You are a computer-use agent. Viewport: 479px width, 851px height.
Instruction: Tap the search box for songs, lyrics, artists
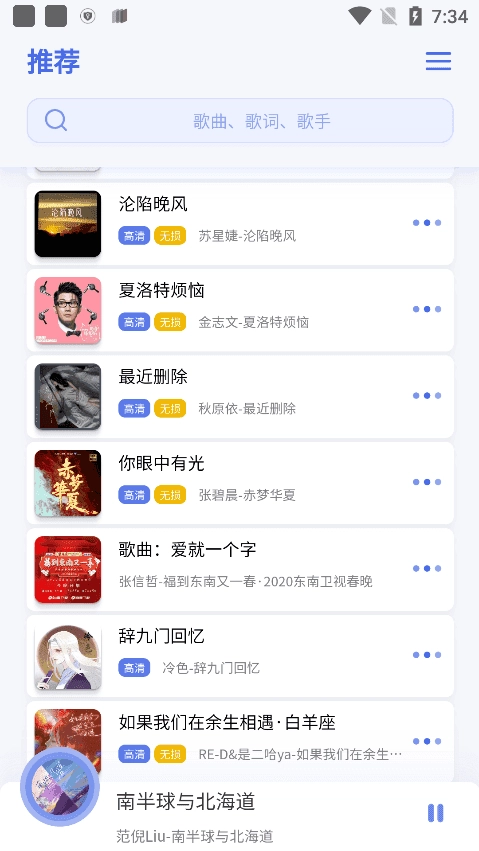pos(240,120)
